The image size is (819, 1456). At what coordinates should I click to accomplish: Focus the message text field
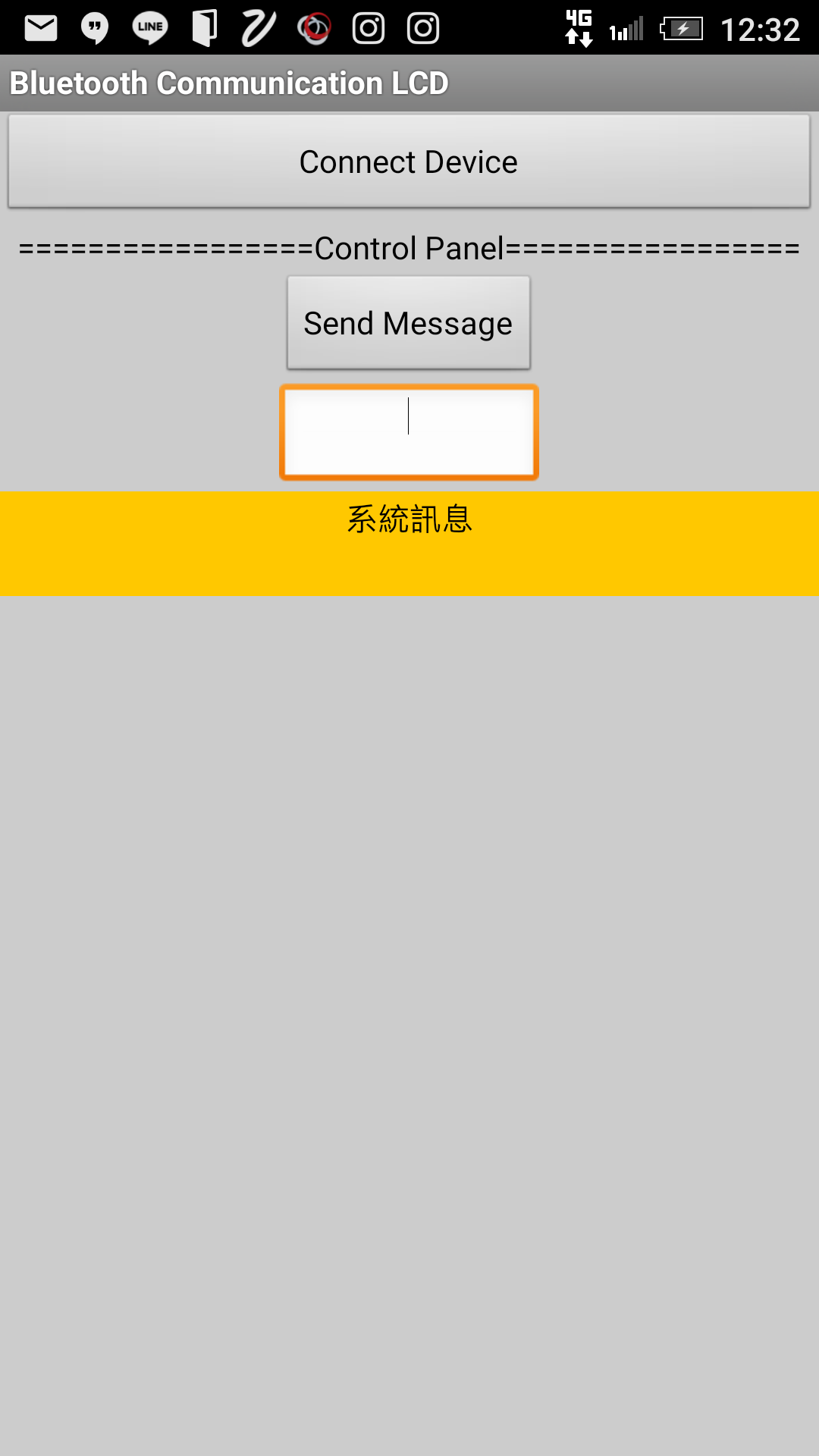pos(409,432)
